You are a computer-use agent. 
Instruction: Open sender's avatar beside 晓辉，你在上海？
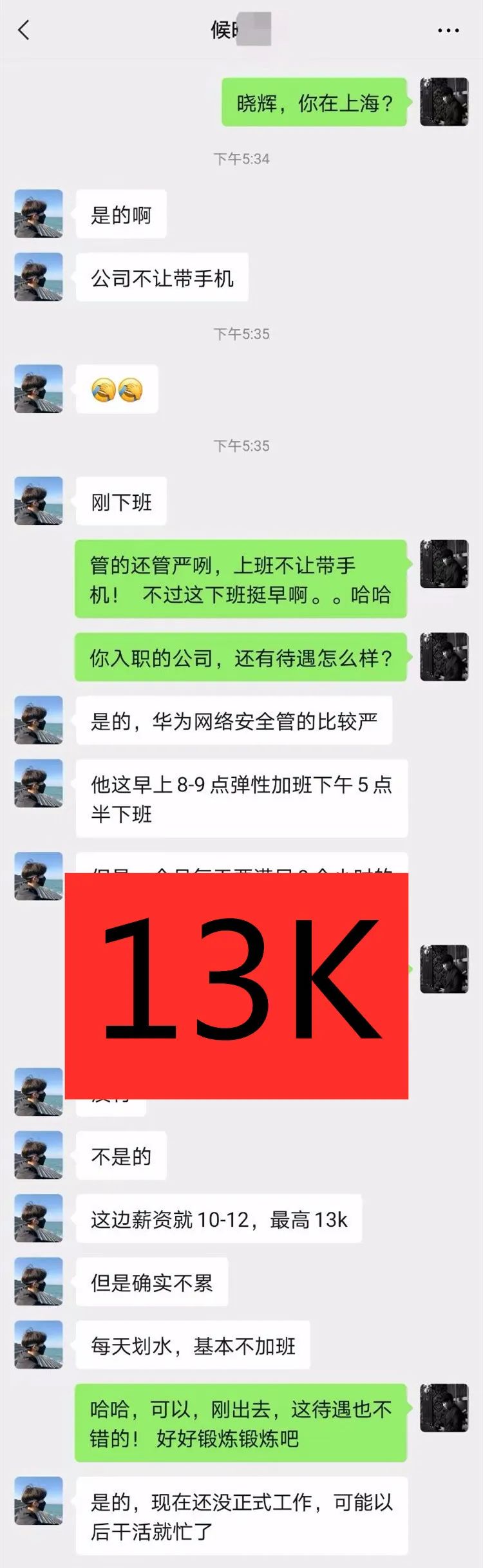point(444,102)
